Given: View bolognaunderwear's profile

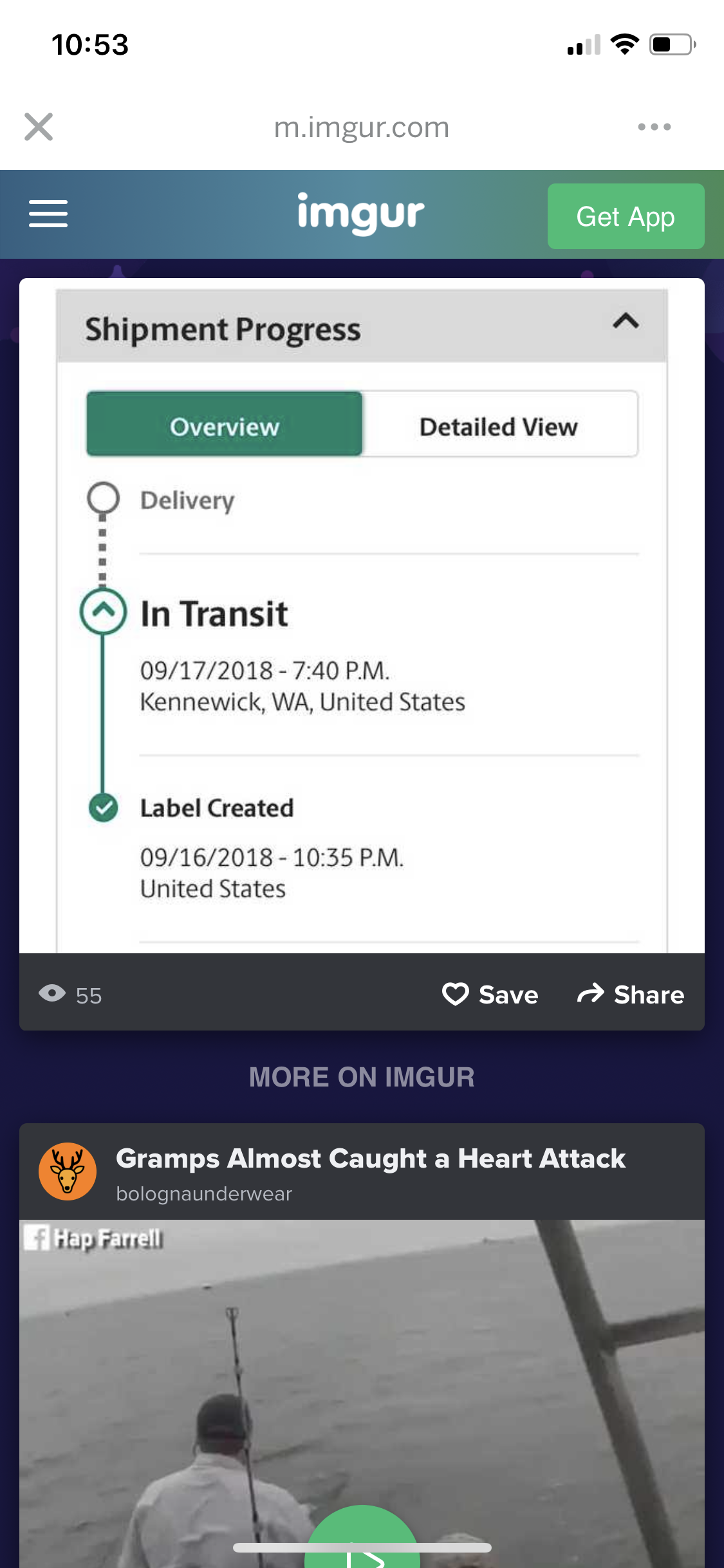Looking at the screenshot, I should (x=204, y=1194).
